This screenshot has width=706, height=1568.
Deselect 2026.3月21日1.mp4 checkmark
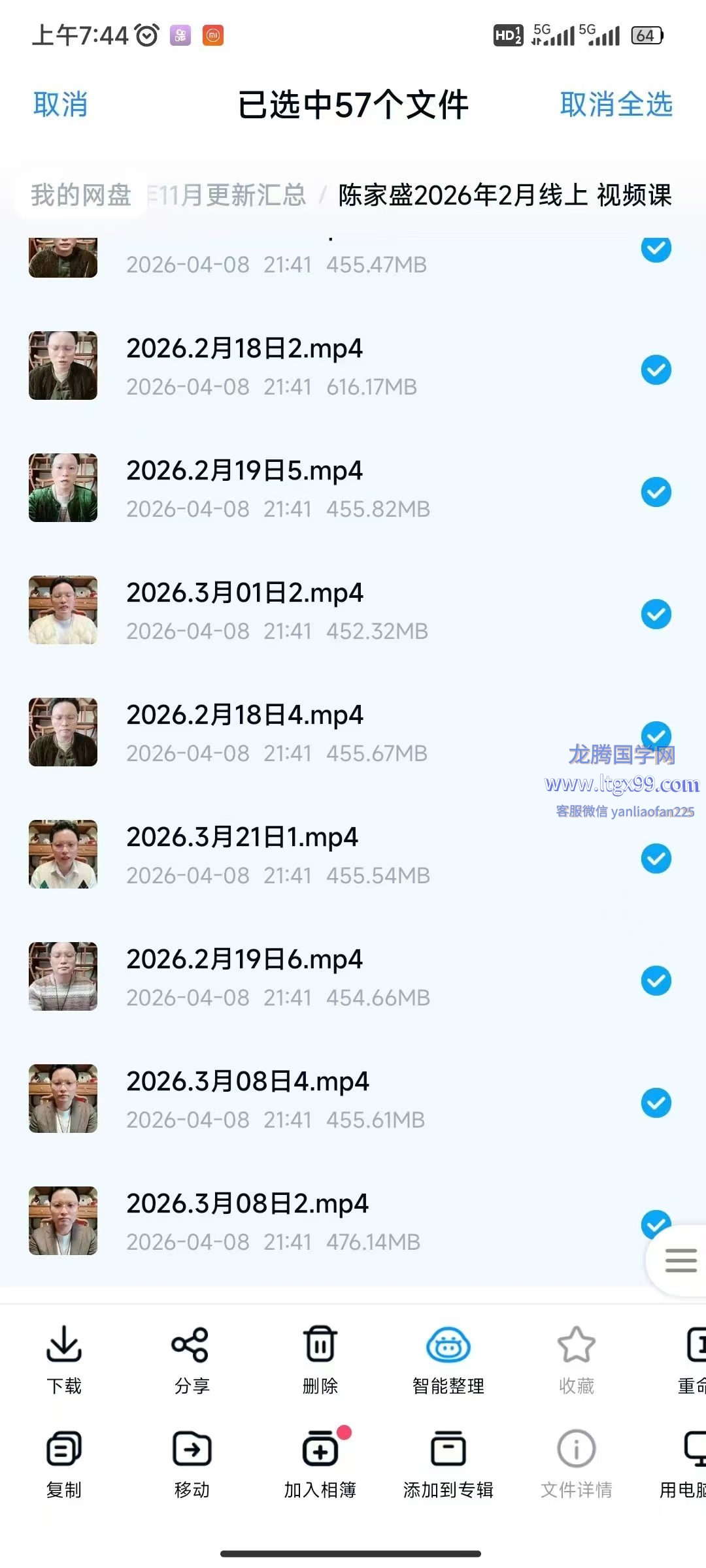(656, 858)
